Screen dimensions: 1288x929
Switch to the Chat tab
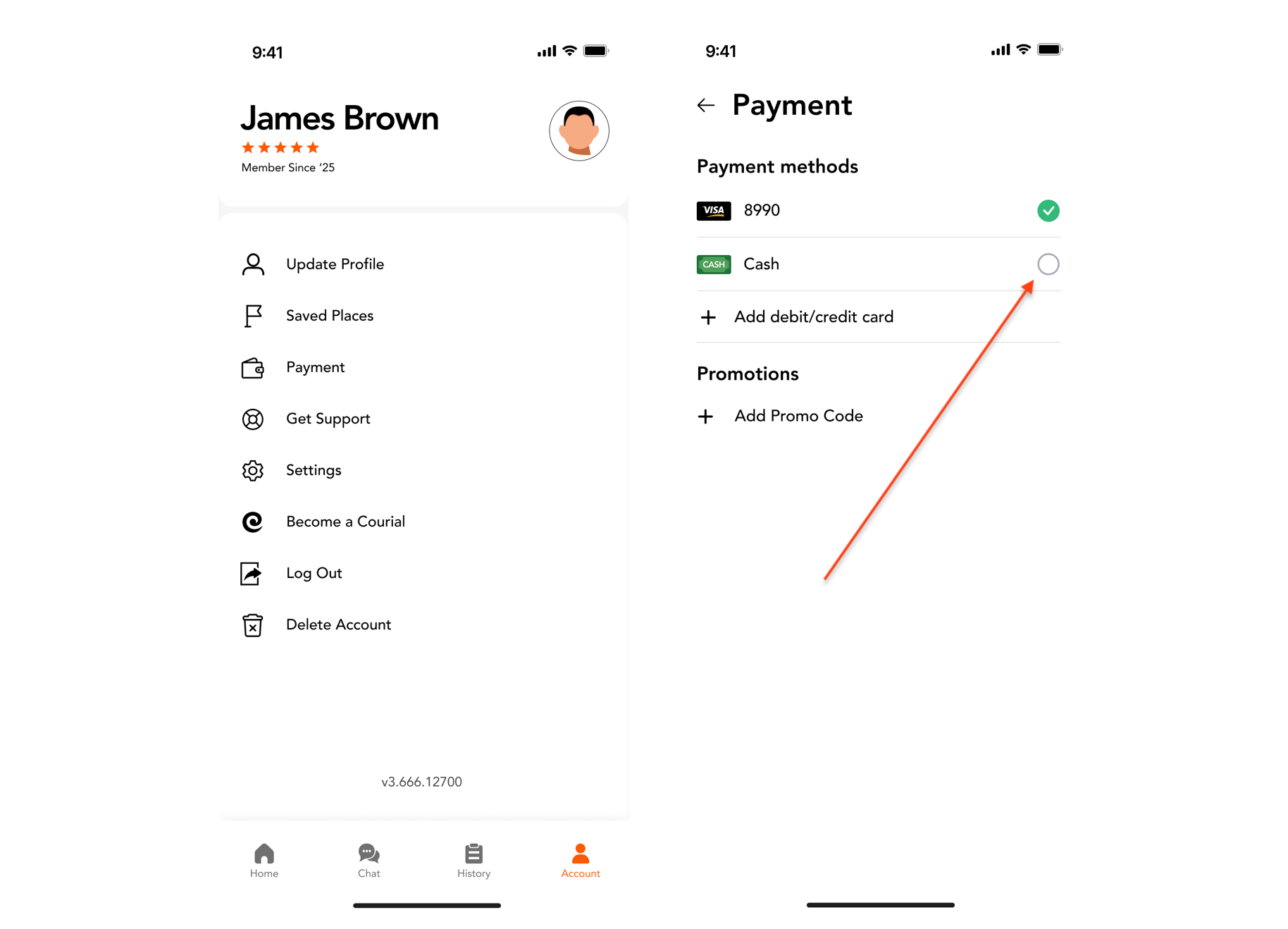pos(369,861)
